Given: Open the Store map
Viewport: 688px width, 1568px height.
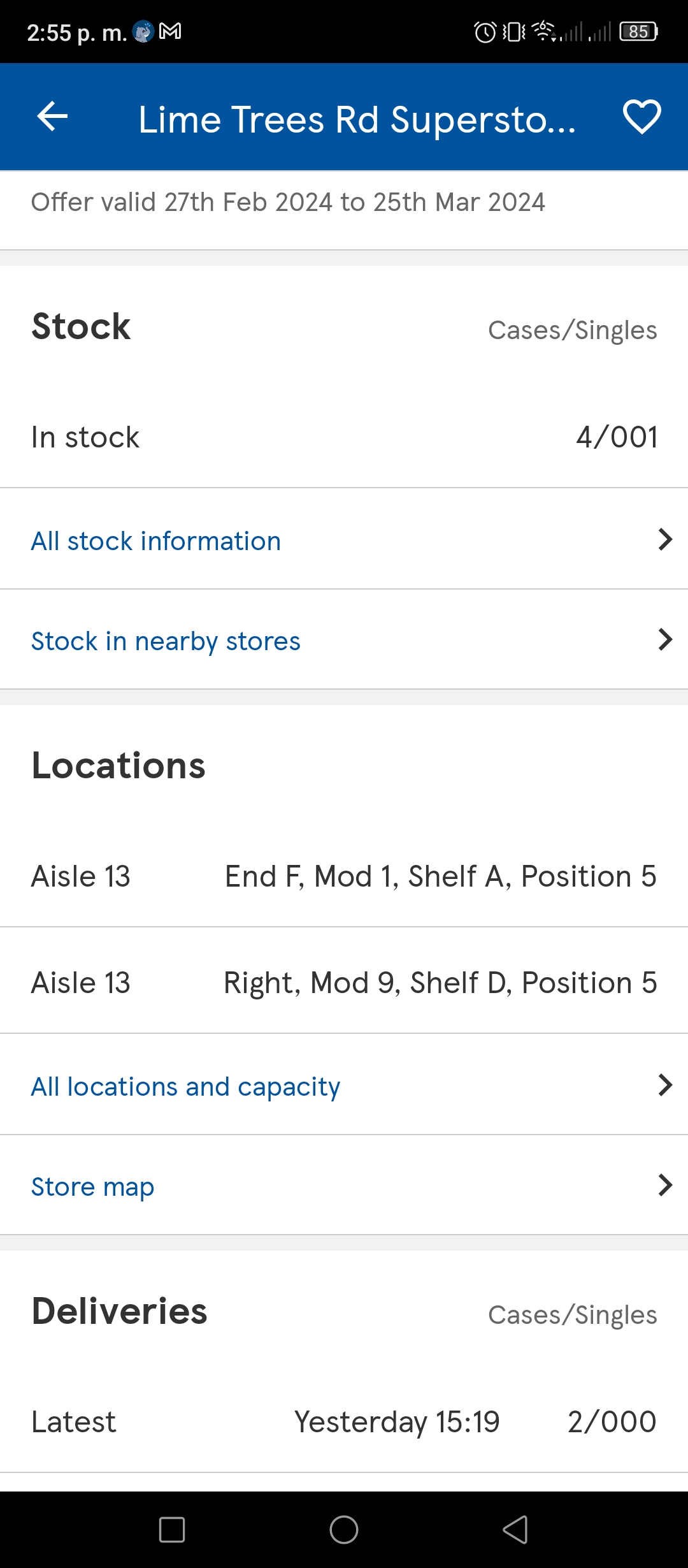Looking at the screenshot, I should [x=344, y=1185].
